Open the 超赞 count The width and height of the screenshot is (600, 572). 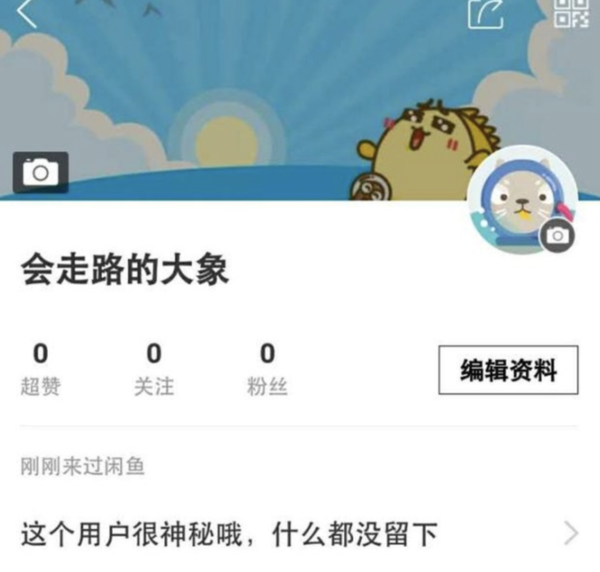click(x=40, y=369)
